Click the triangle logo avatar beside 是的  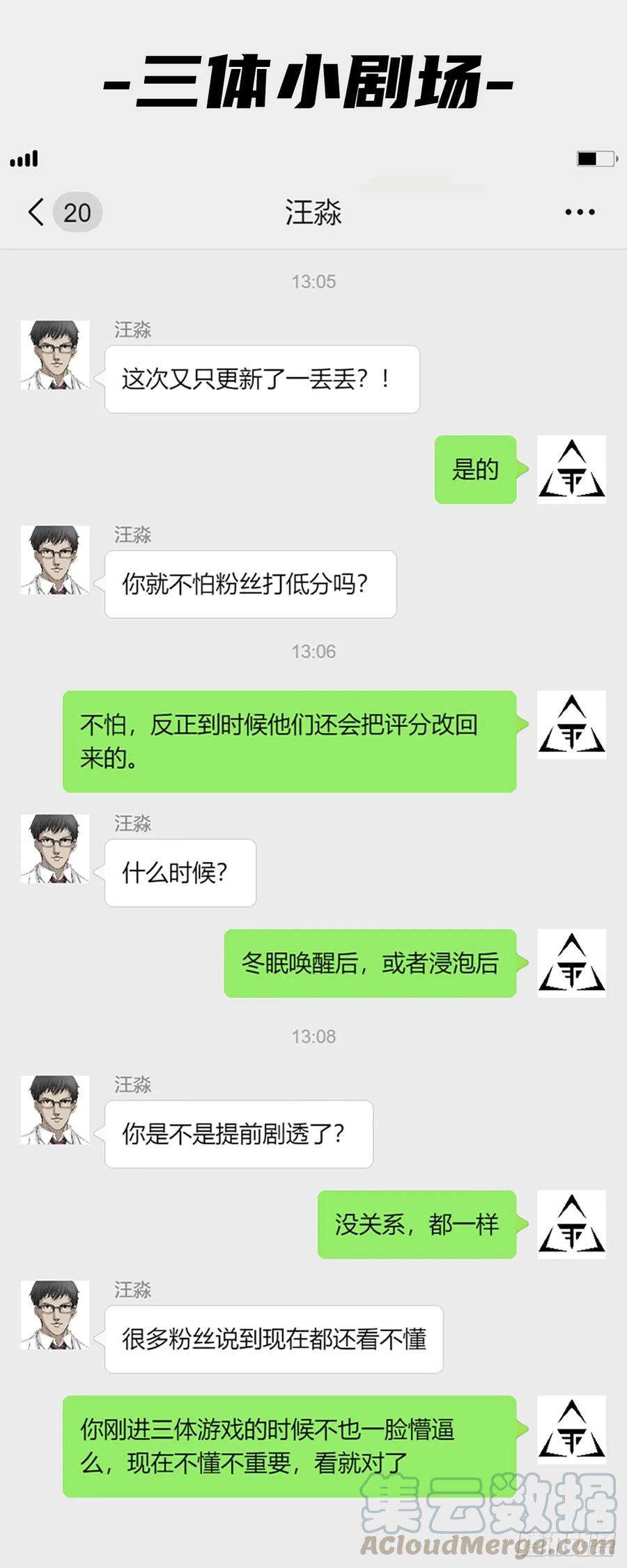pyautogui.click(x=570, y=470)
